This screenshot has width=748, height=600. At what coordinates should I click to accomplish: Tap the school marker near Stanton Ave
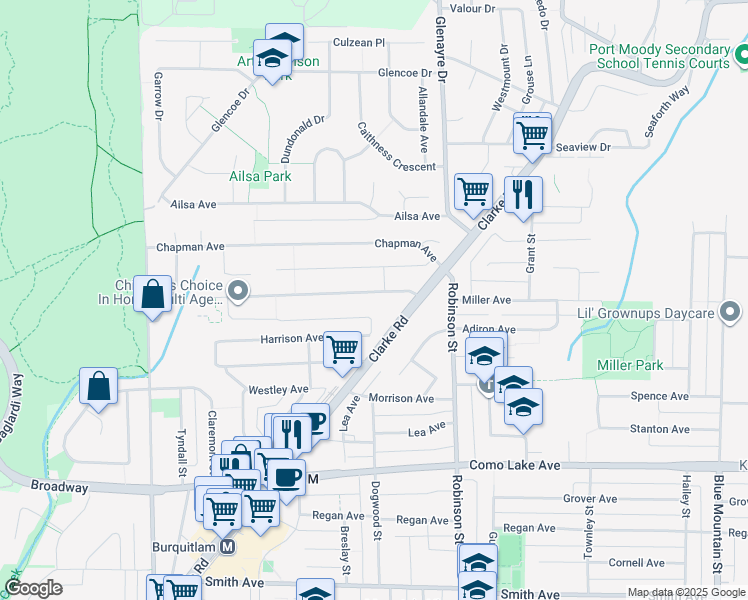coord(523,408)
